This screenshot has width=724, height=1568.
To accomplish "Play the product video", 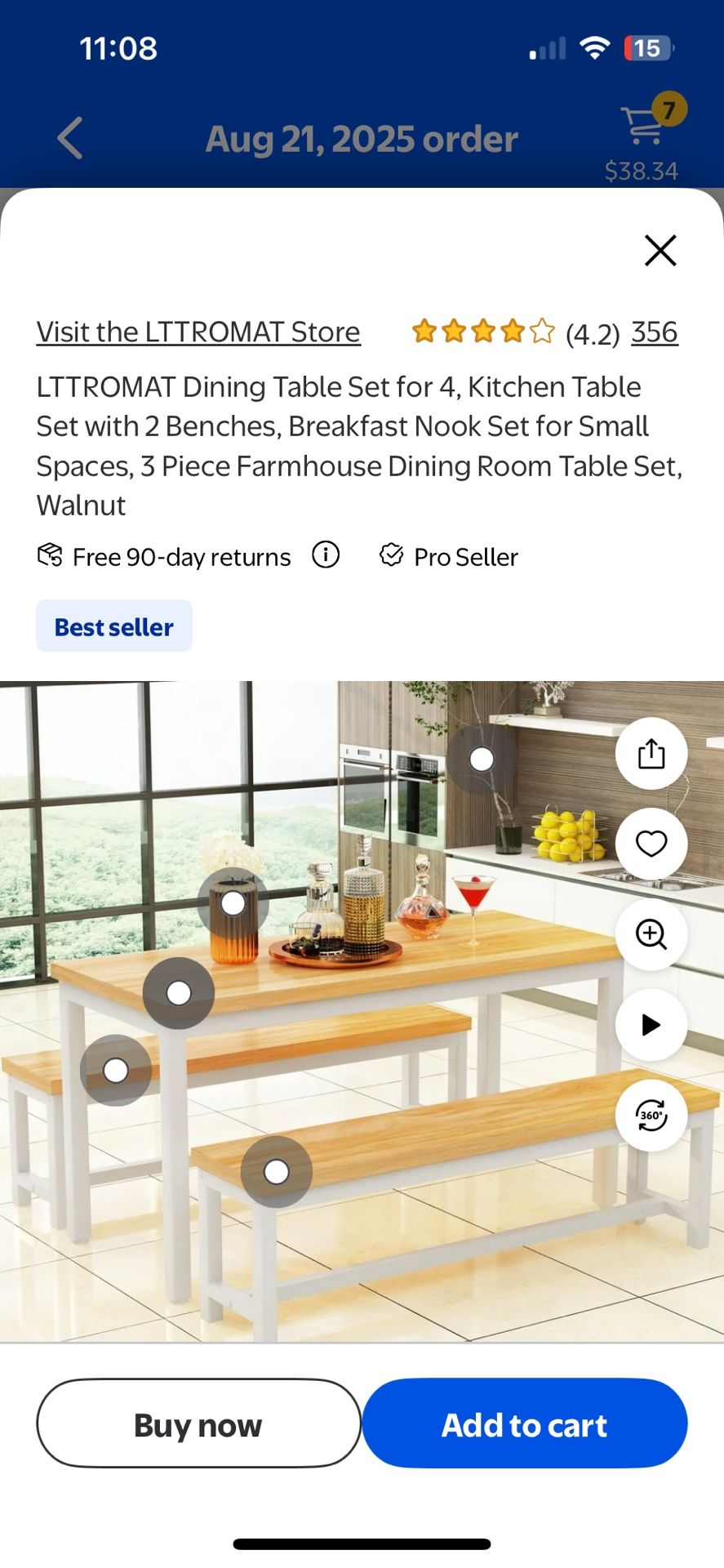I will click(651, 1025).
